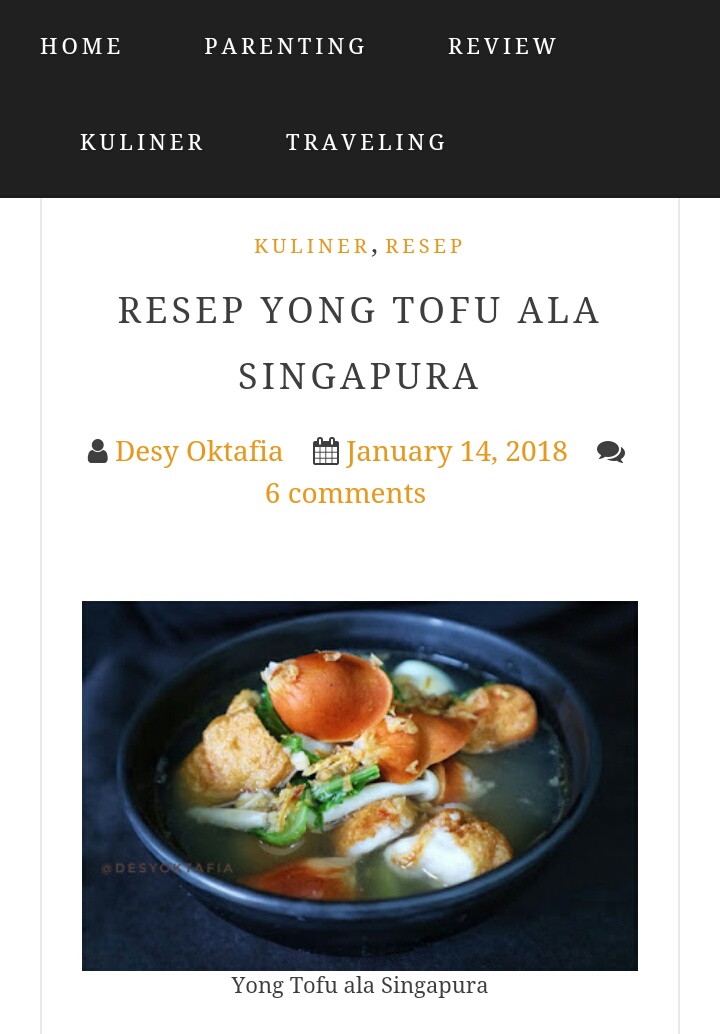
Task: View author Desy Oktafia's posts
Action: point(199,452)
